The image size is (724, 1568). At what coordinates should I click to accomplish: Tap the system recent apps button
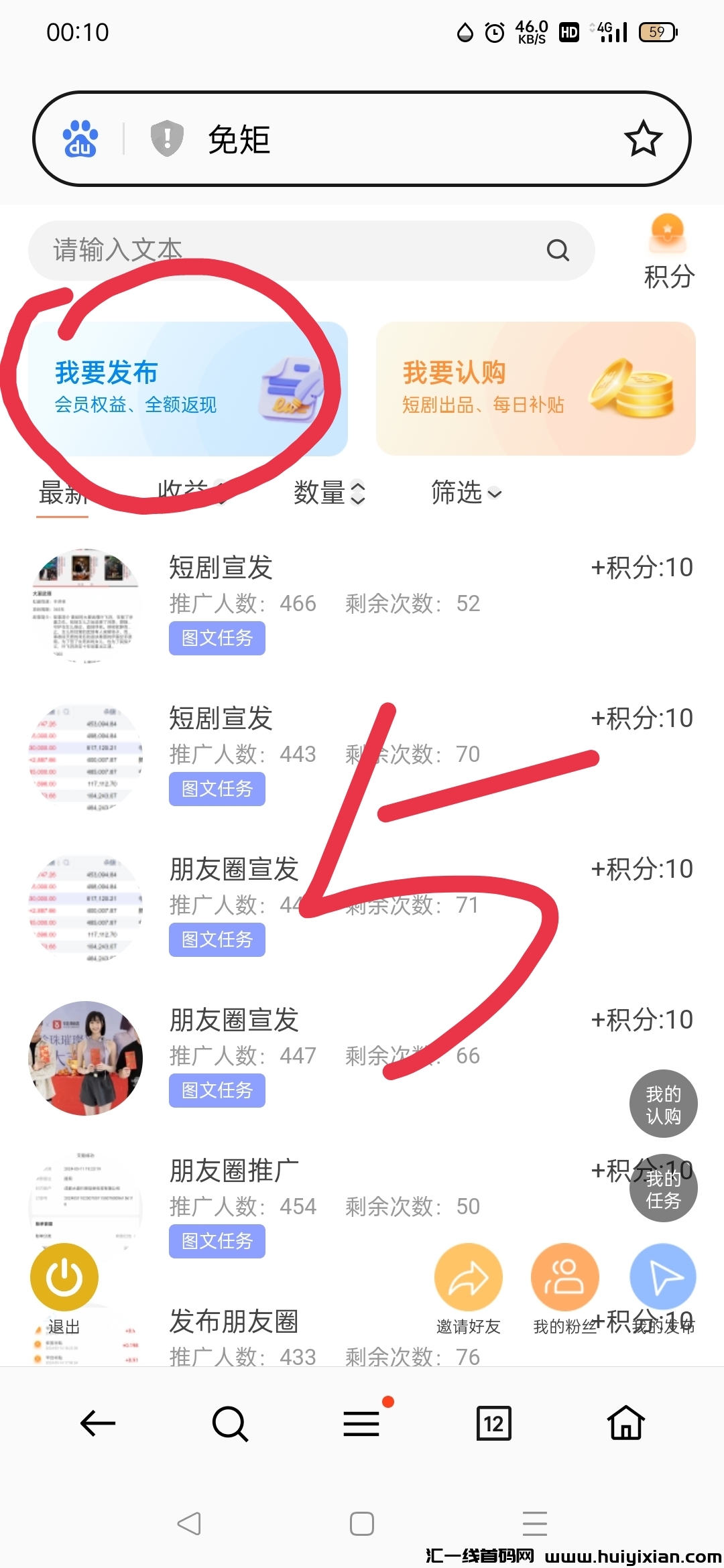point(534,1524)
